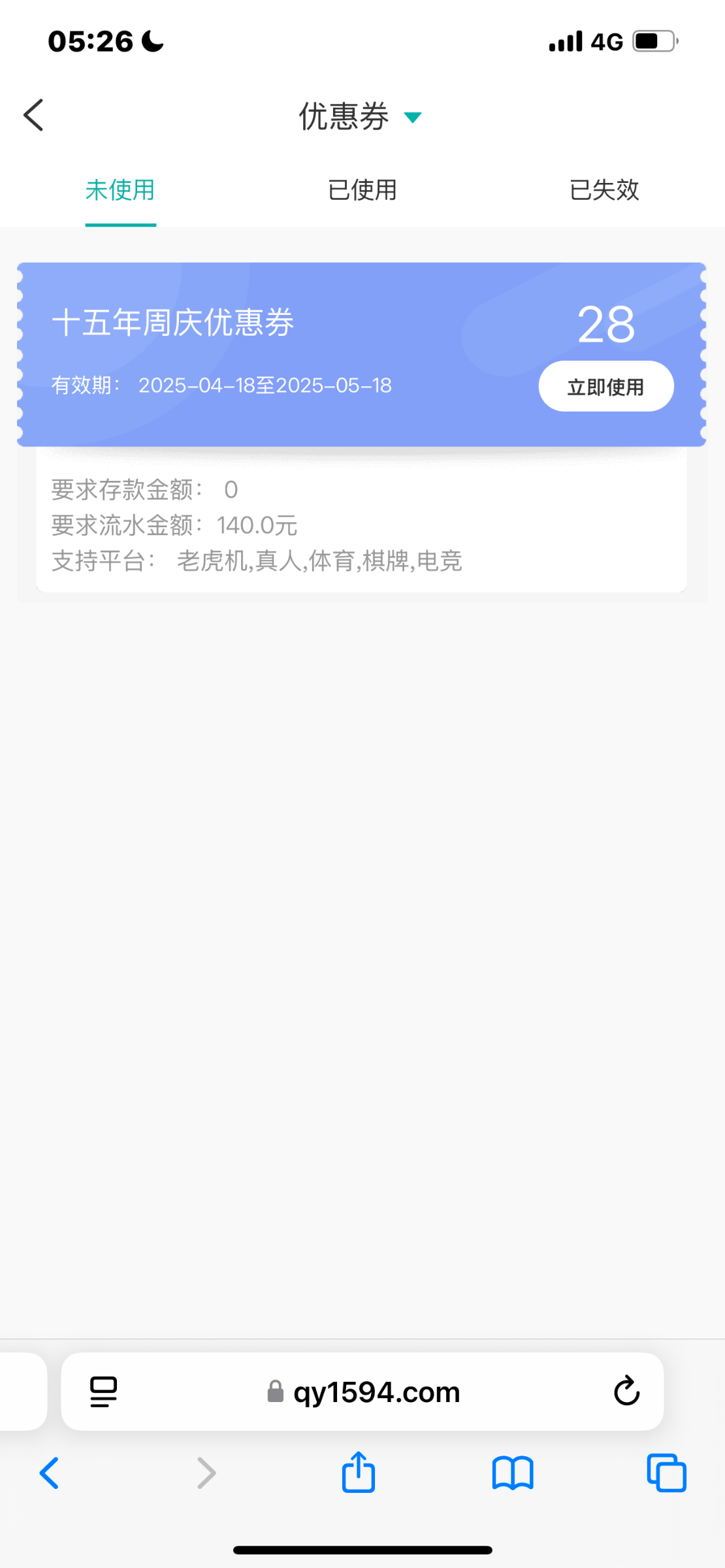
Task: Open the 优惠券 dropdown in the title
Action: coord(361,117)
